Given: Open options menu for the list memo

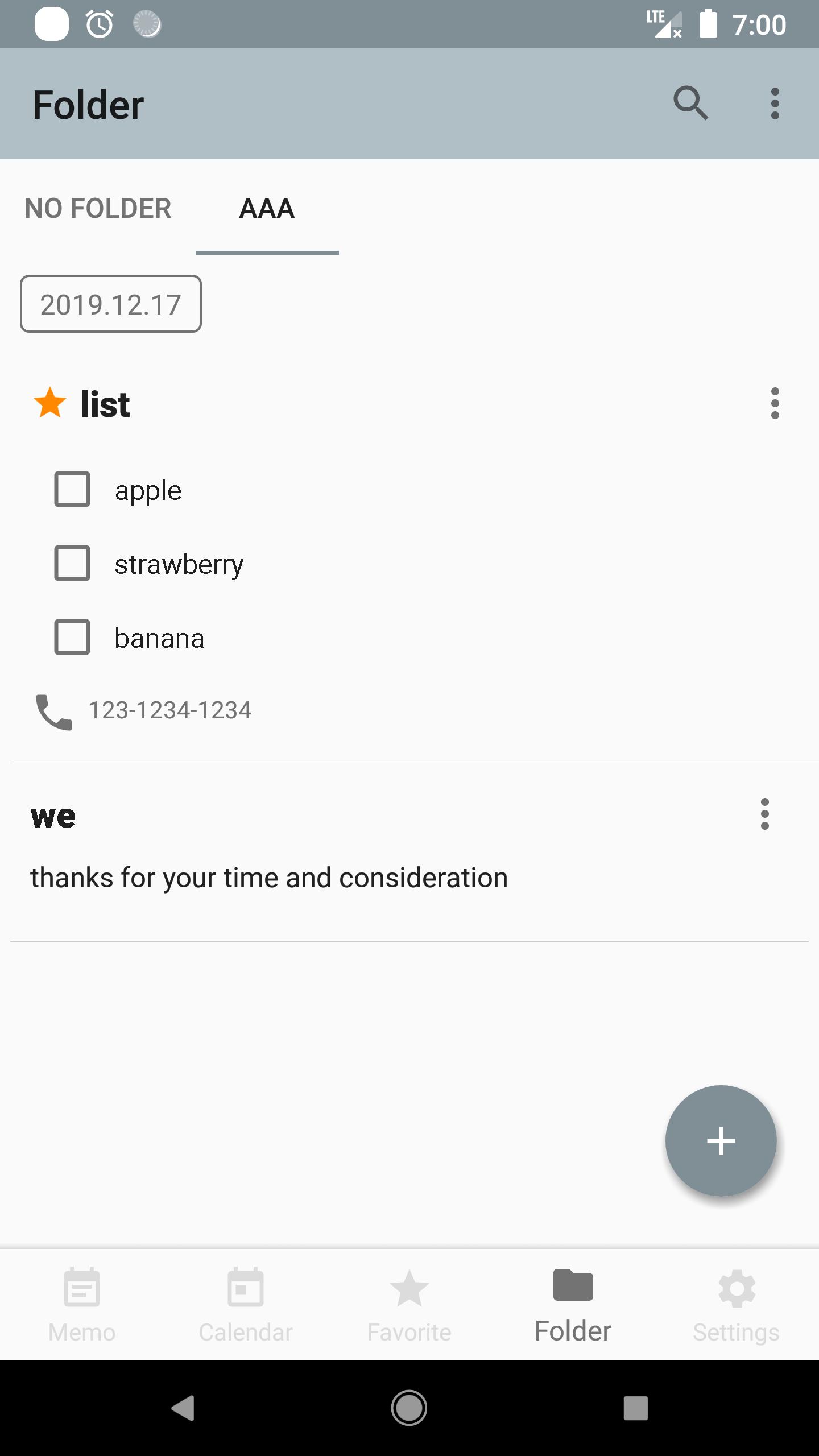Looking at the screenshot, I should tap(775, 403).
